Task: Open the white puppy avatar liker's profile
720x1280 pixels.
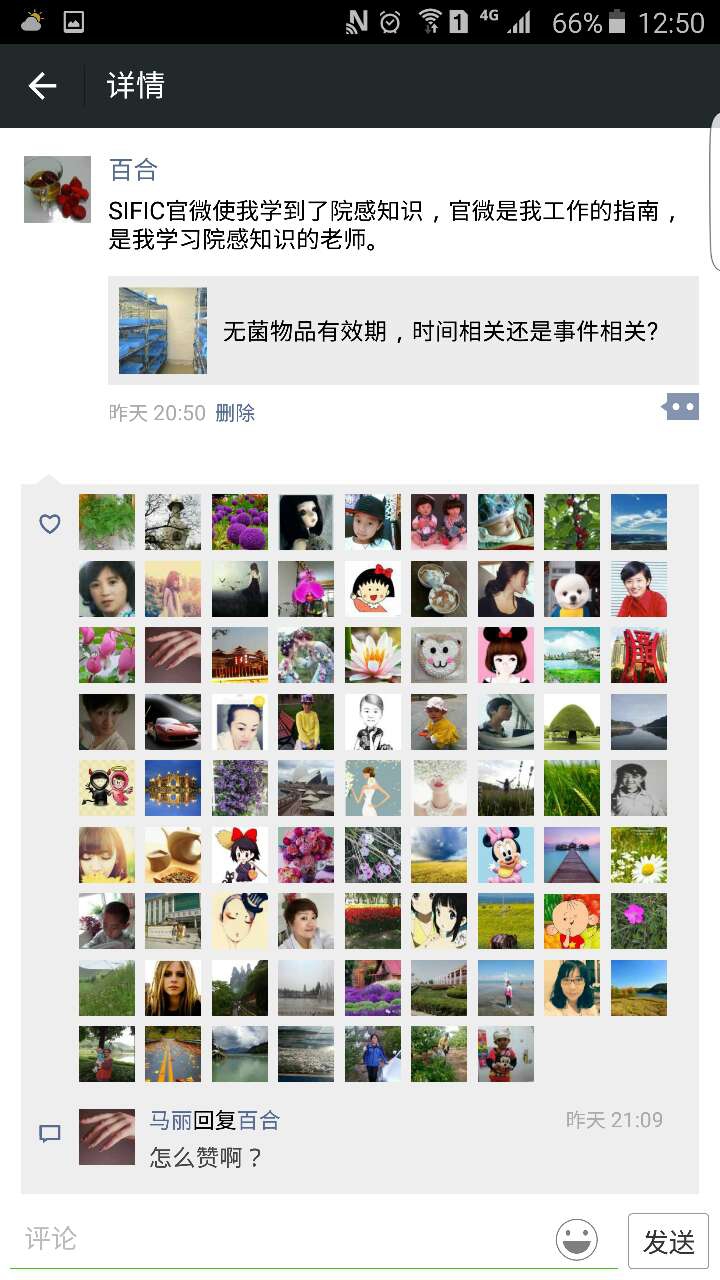Action: point(572,588)
